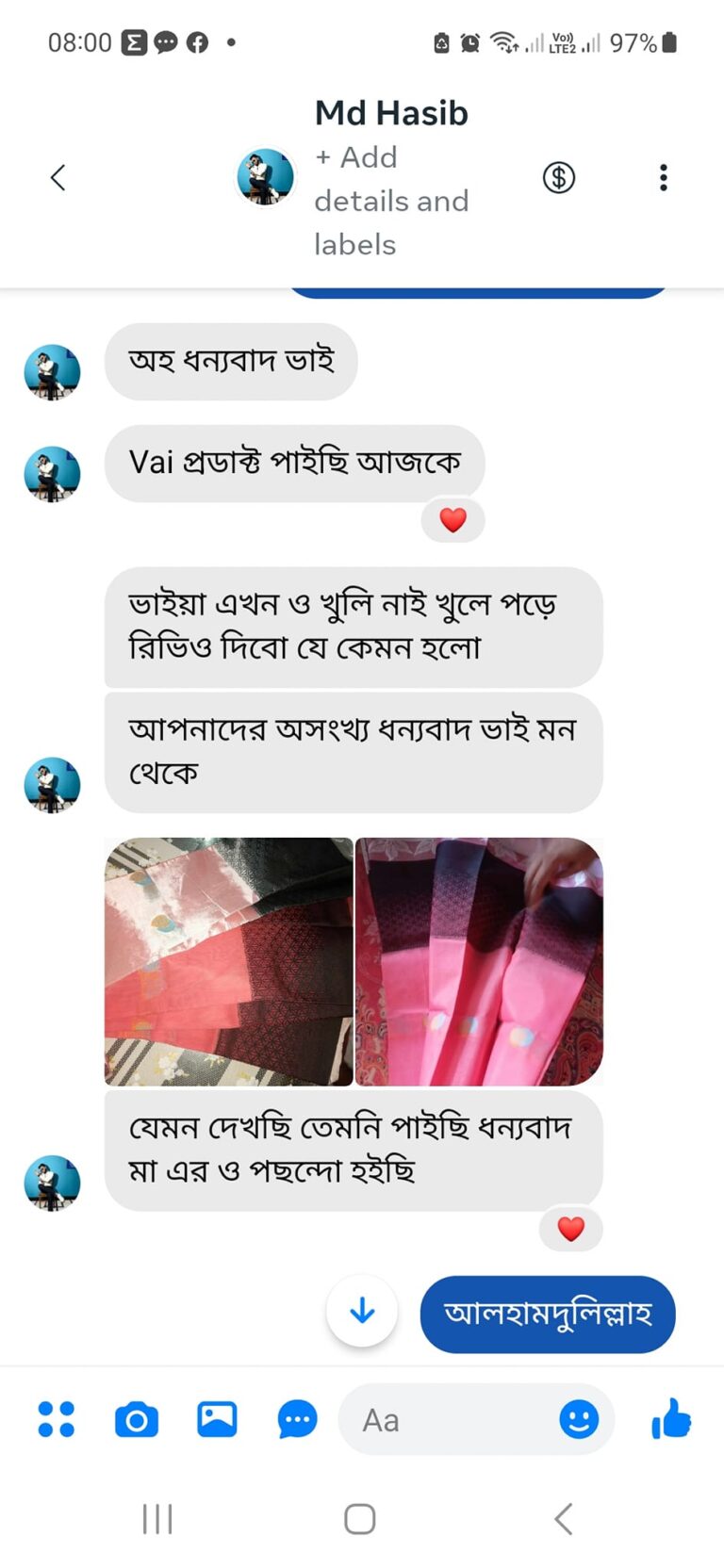Open saved replies chat bubble icon

point(297,1419)
